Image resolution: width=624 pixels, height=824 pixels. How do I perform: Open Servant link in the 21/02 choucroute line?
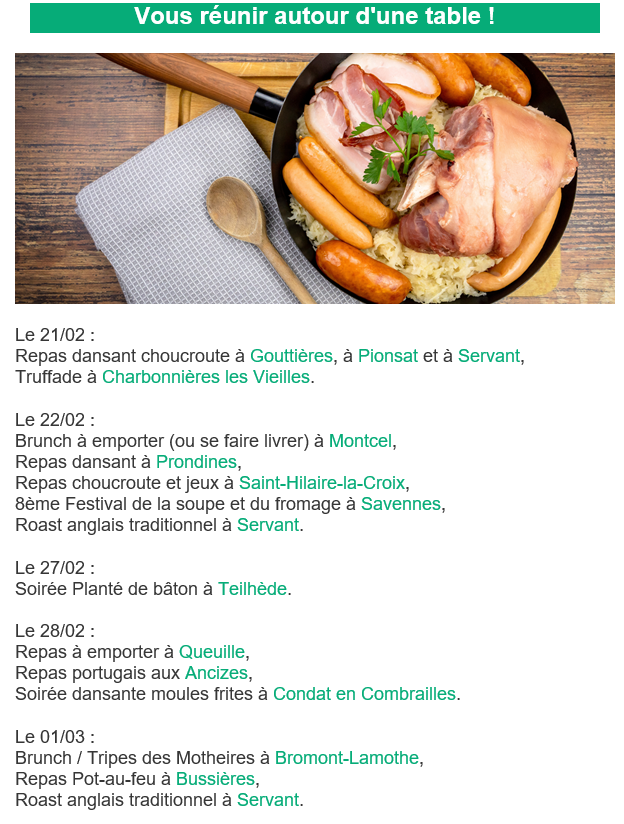tap(489, 356)
